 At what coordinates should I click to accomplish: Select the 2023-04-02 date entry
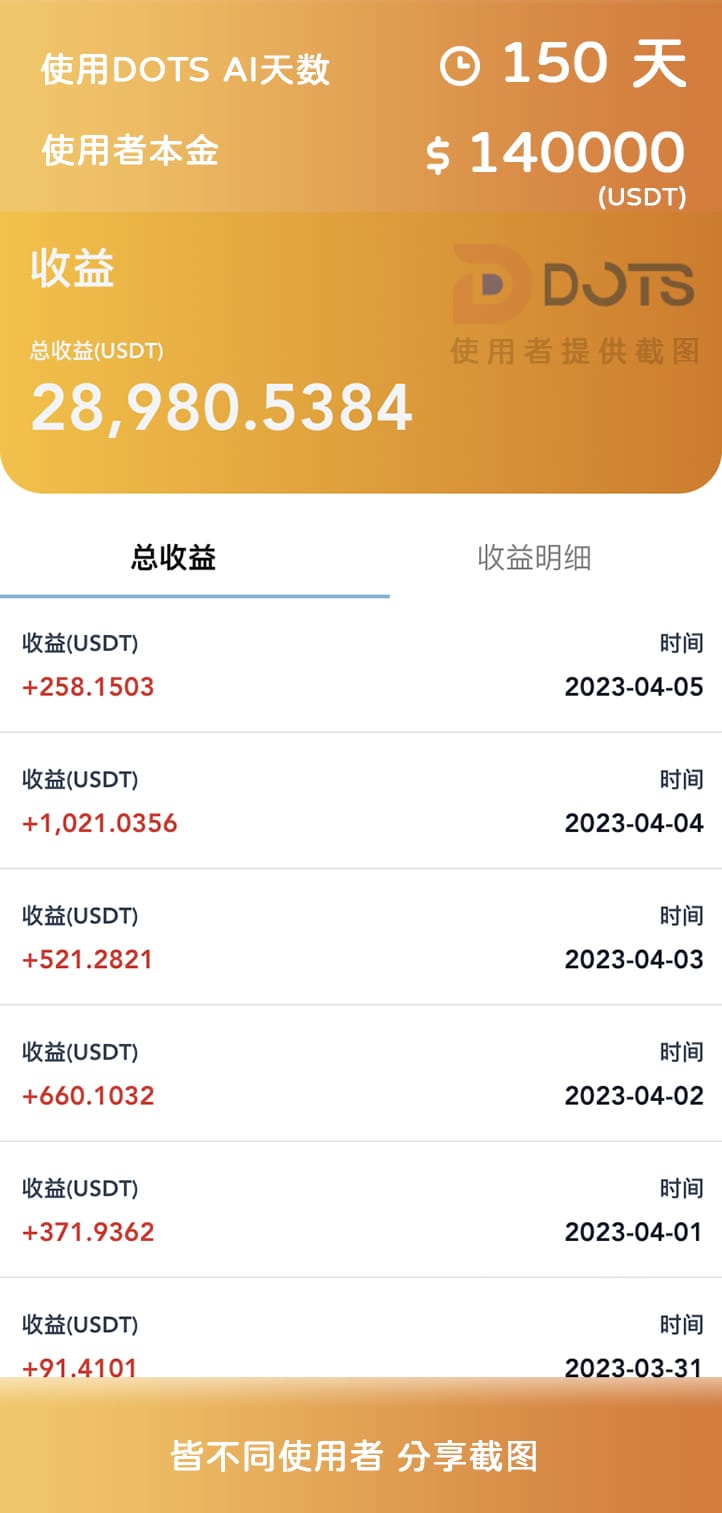633,1095
